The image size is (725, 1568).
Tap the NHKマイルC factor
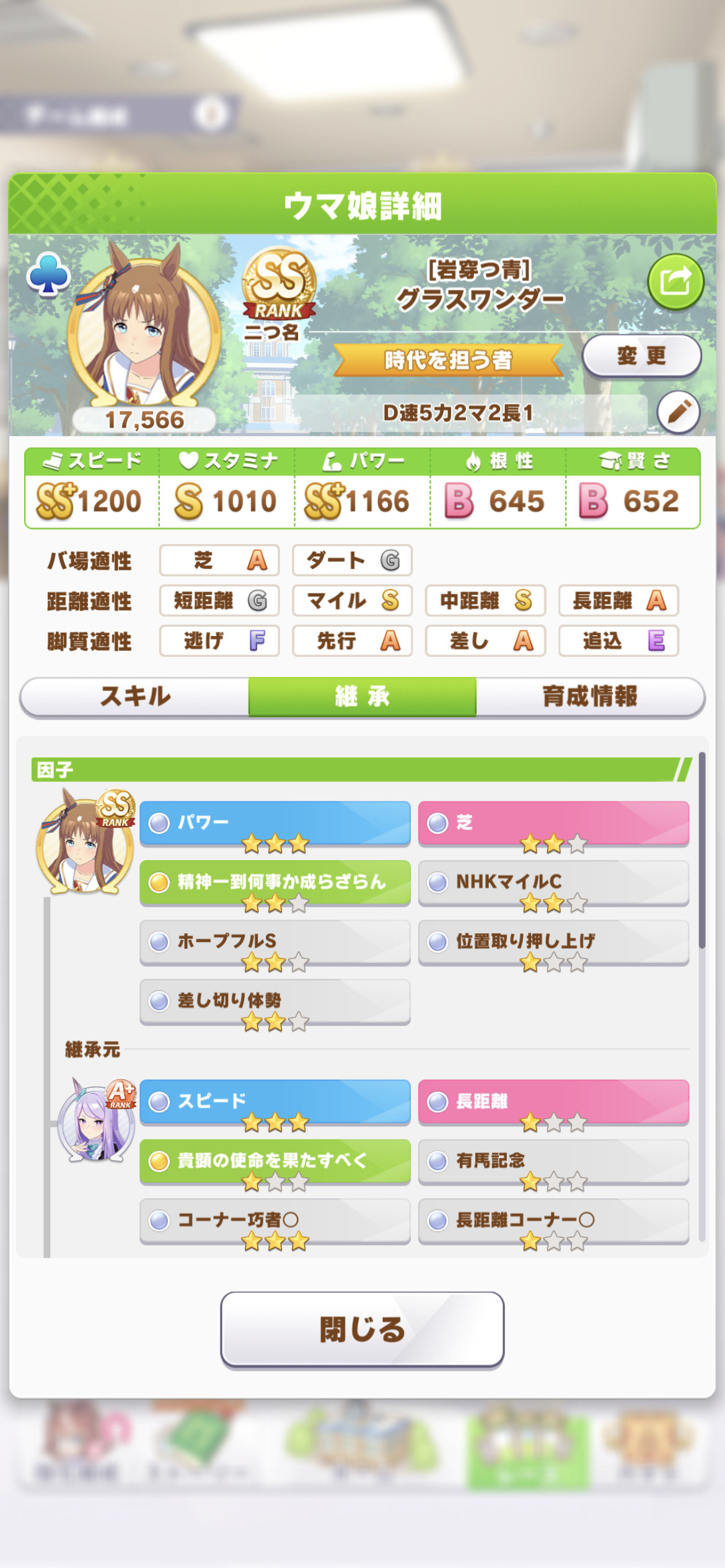pyautogui.click(x=553, y=882)
